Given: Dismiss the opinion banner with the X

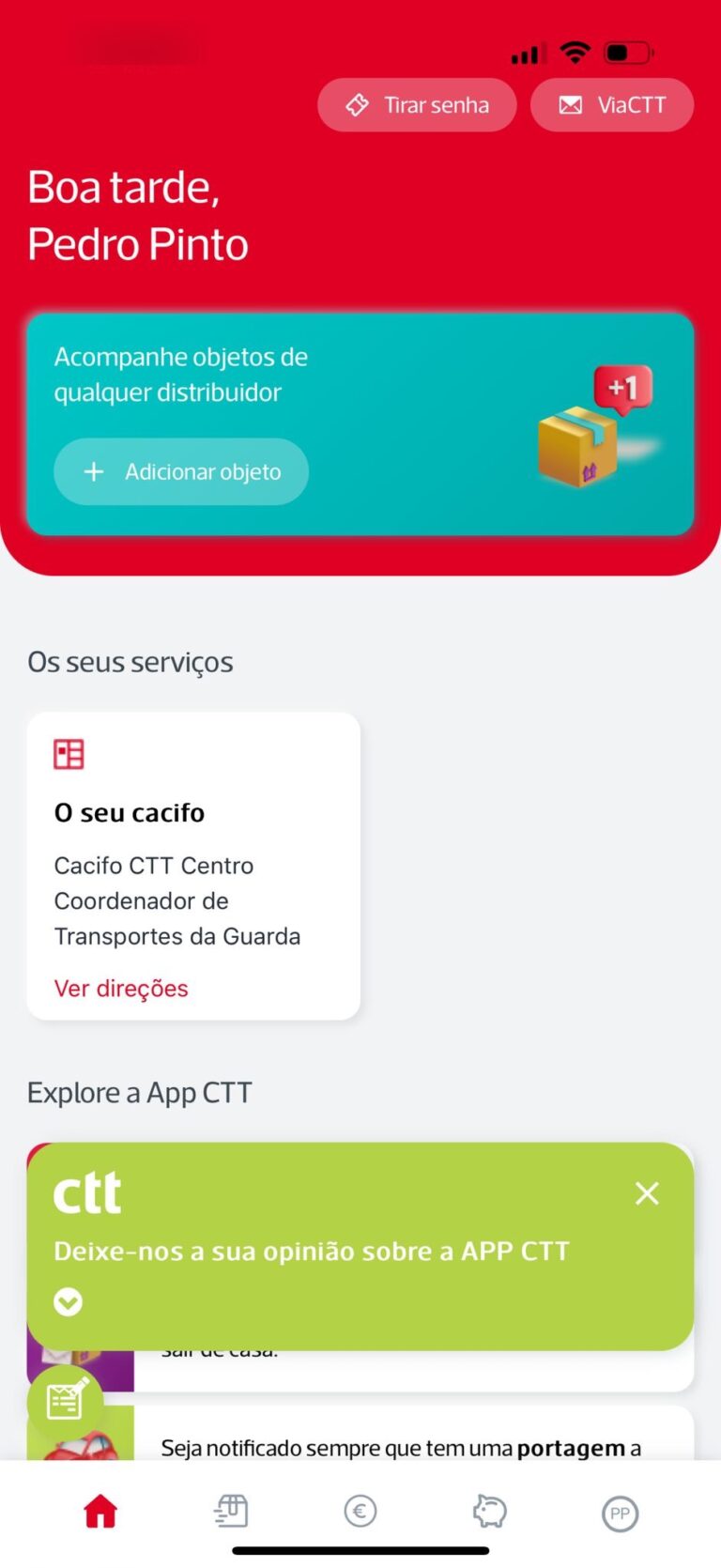Looking at the screenshot, I should click(647, 1192).
